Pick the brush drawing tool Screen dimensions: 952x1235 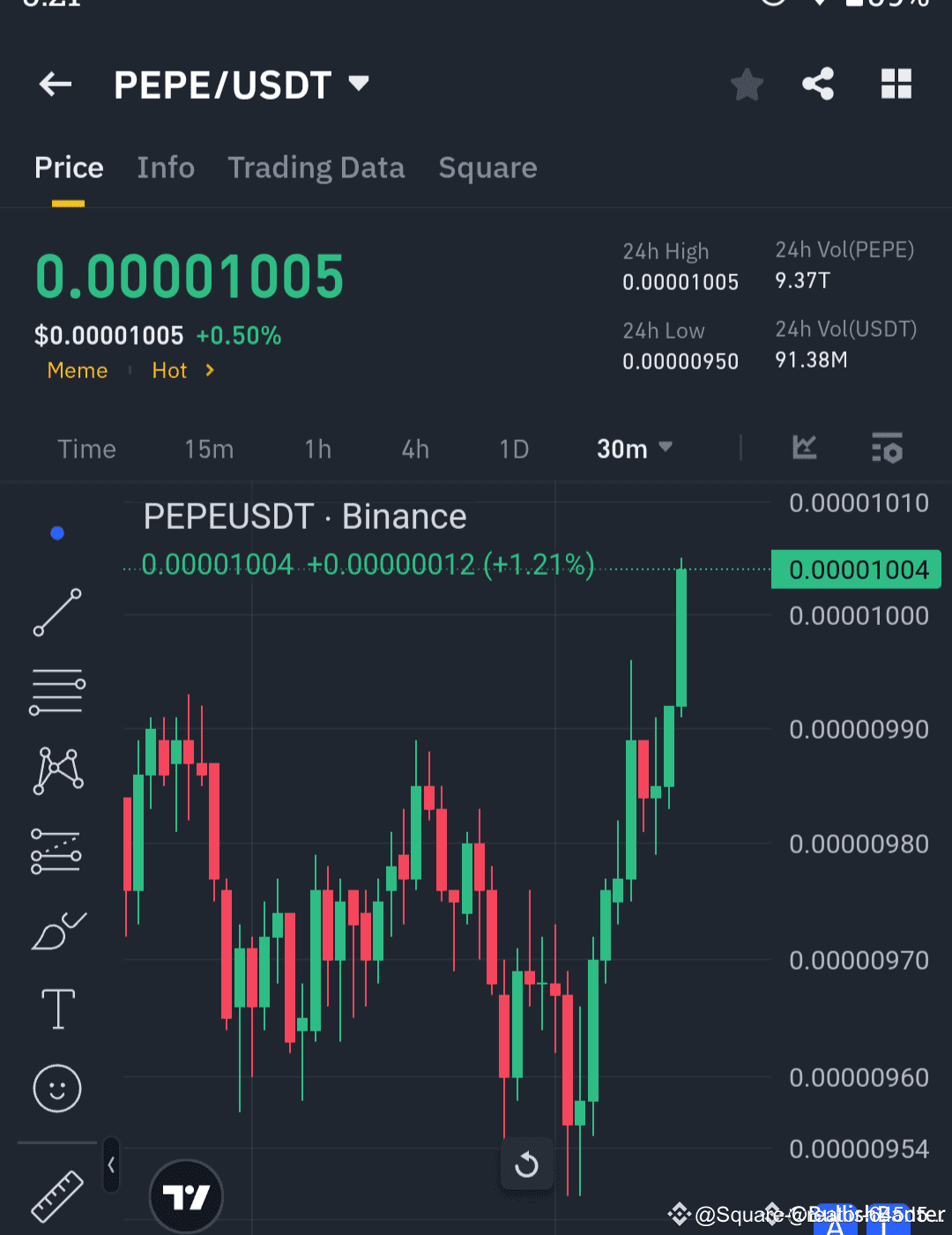point(56,930)
